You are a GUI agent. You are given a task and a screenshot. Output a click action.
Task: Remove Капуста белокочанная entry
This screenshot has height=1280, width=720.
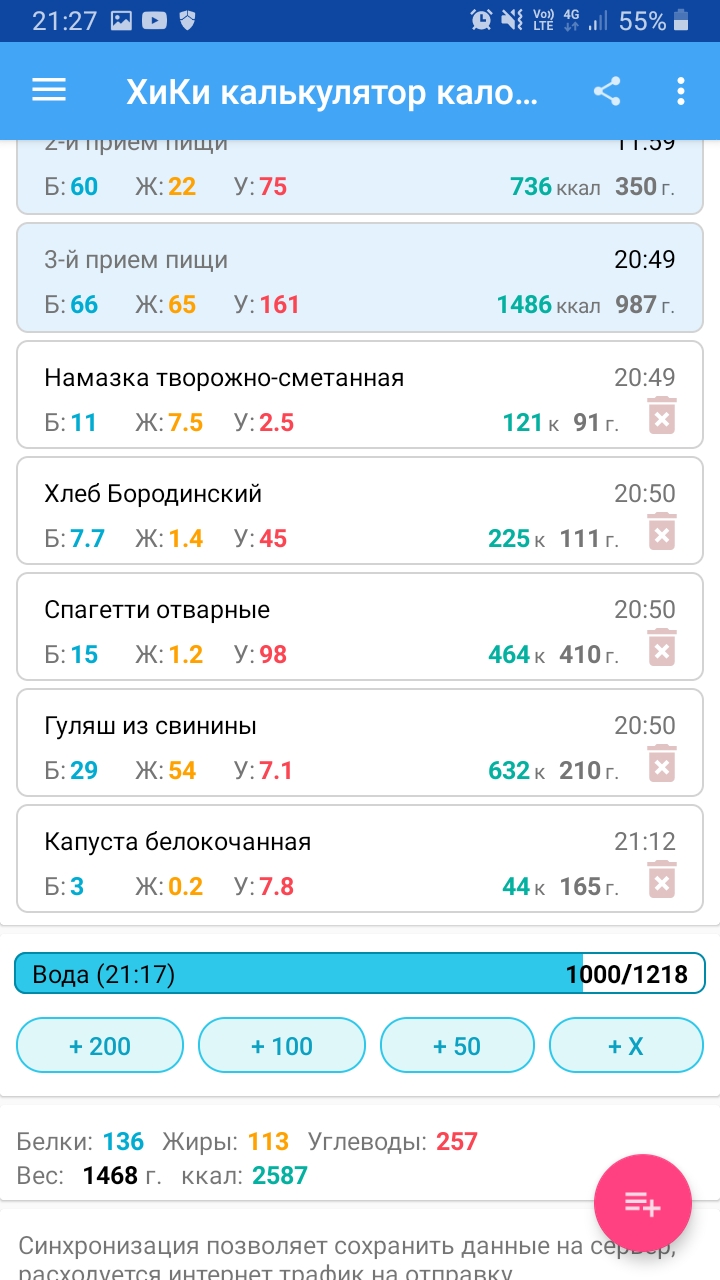coord(661,879)
